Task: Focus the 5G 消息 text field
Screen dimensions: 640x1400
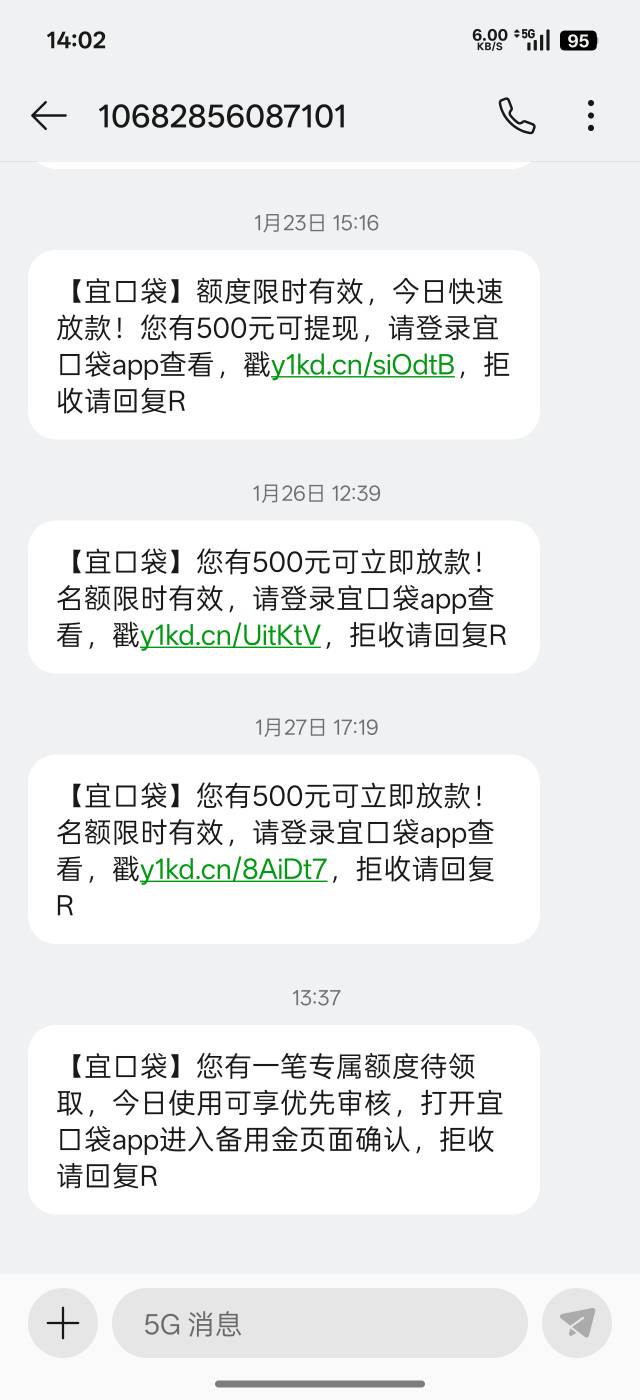Action: (320, 1324)
